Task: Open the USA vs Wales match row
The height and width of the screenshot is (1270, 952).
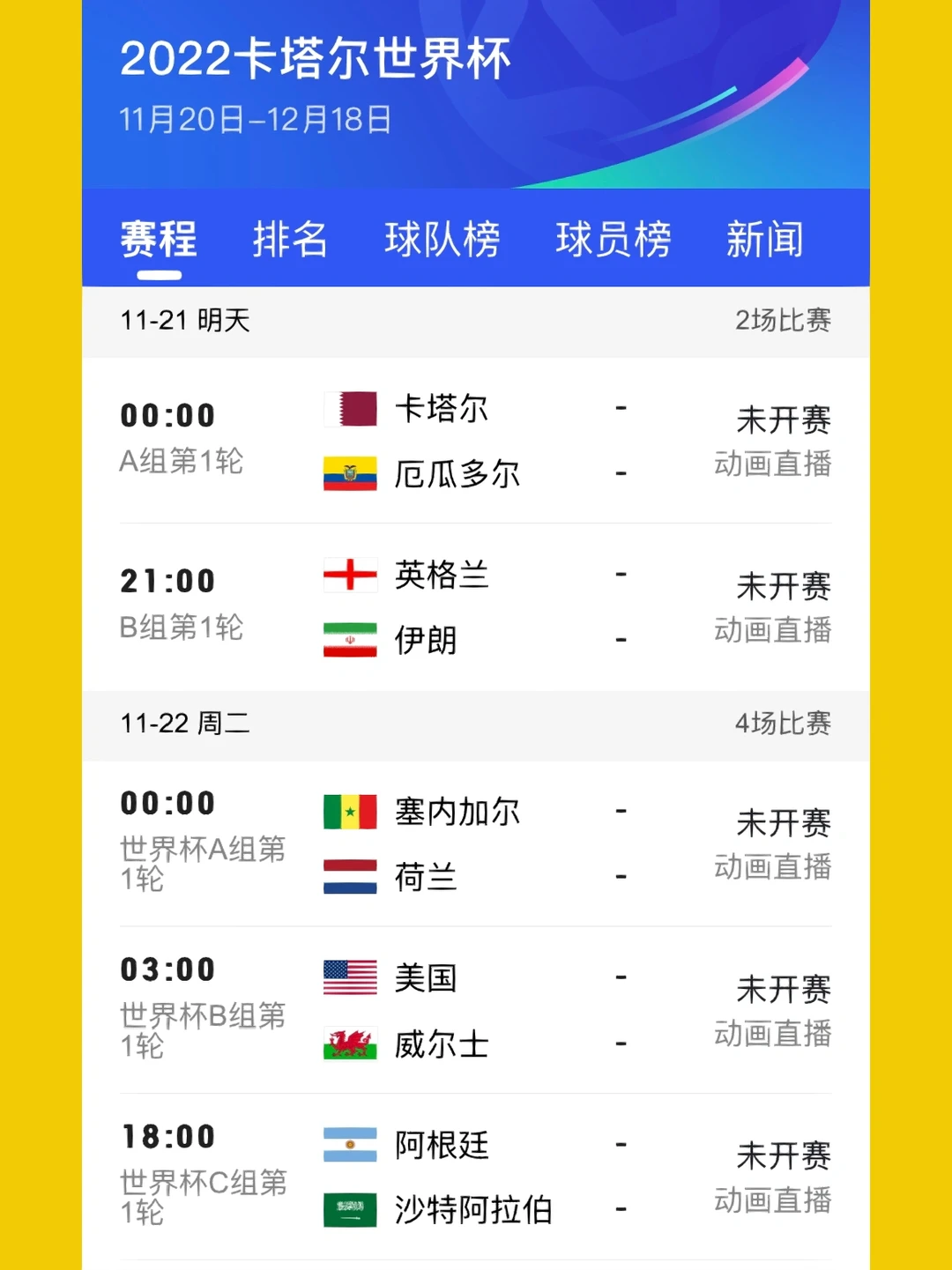Action: pyautogui.click(x=476, y=1011)
